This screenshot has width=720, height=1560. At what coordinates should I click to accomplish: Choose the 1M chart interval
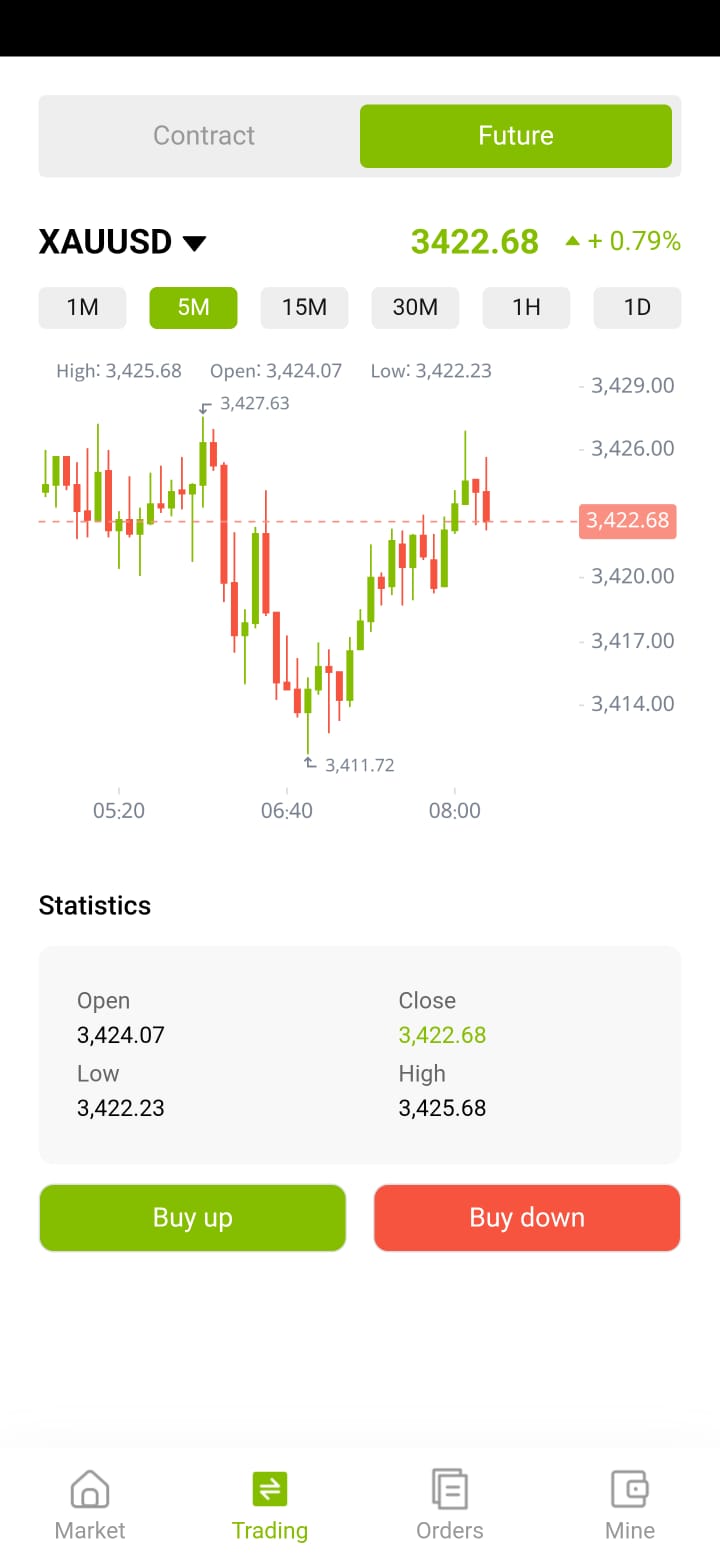[x=83, y=308]
